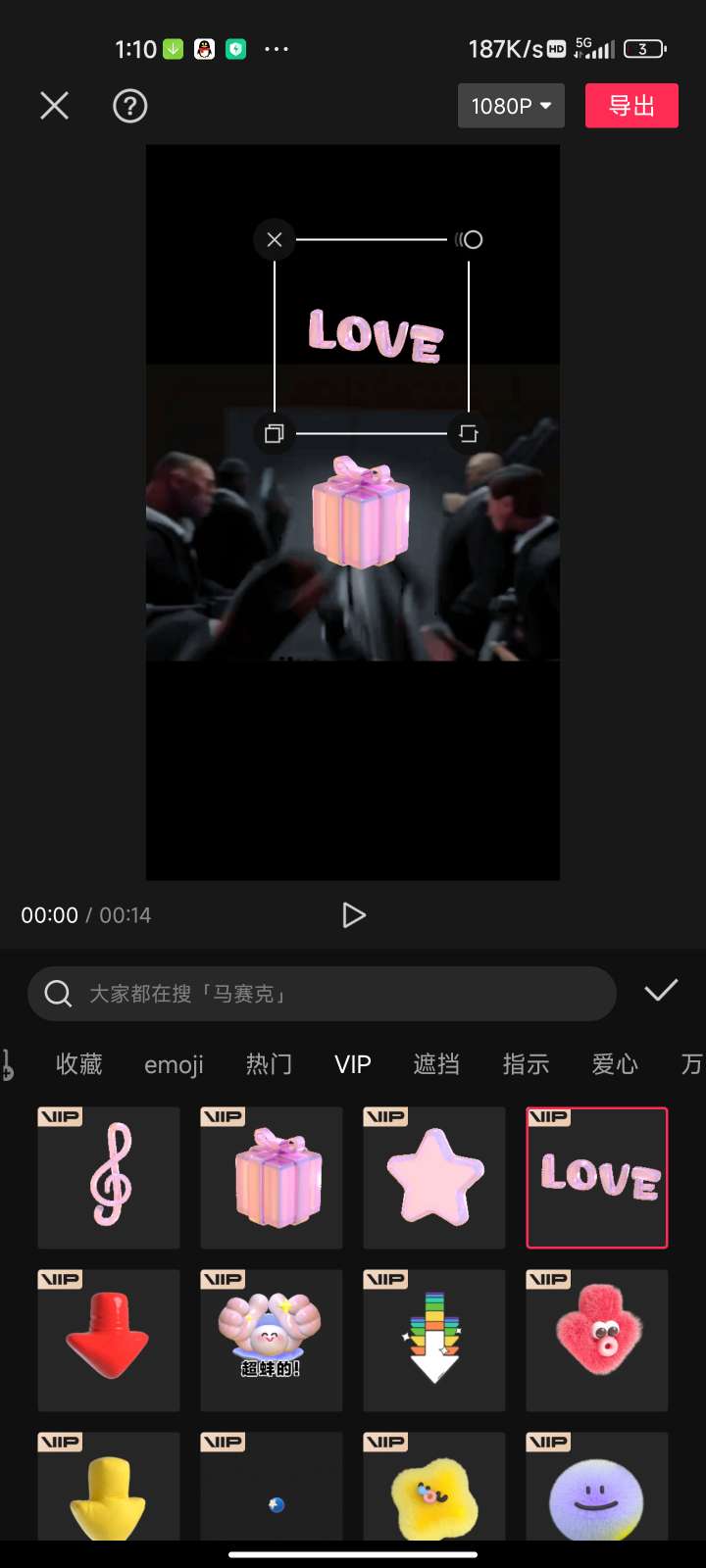Switch to the 遮挡 tab

pos(436,1064)
